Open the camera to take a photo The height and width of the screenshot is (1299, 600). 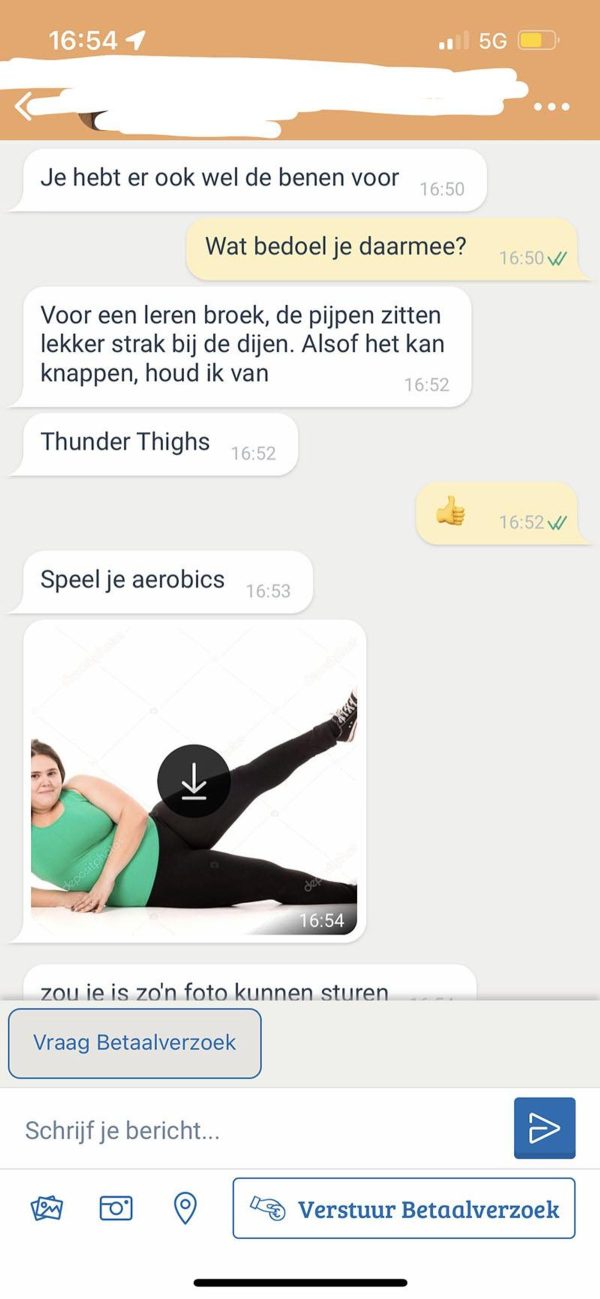click(x=116, y=1209)
